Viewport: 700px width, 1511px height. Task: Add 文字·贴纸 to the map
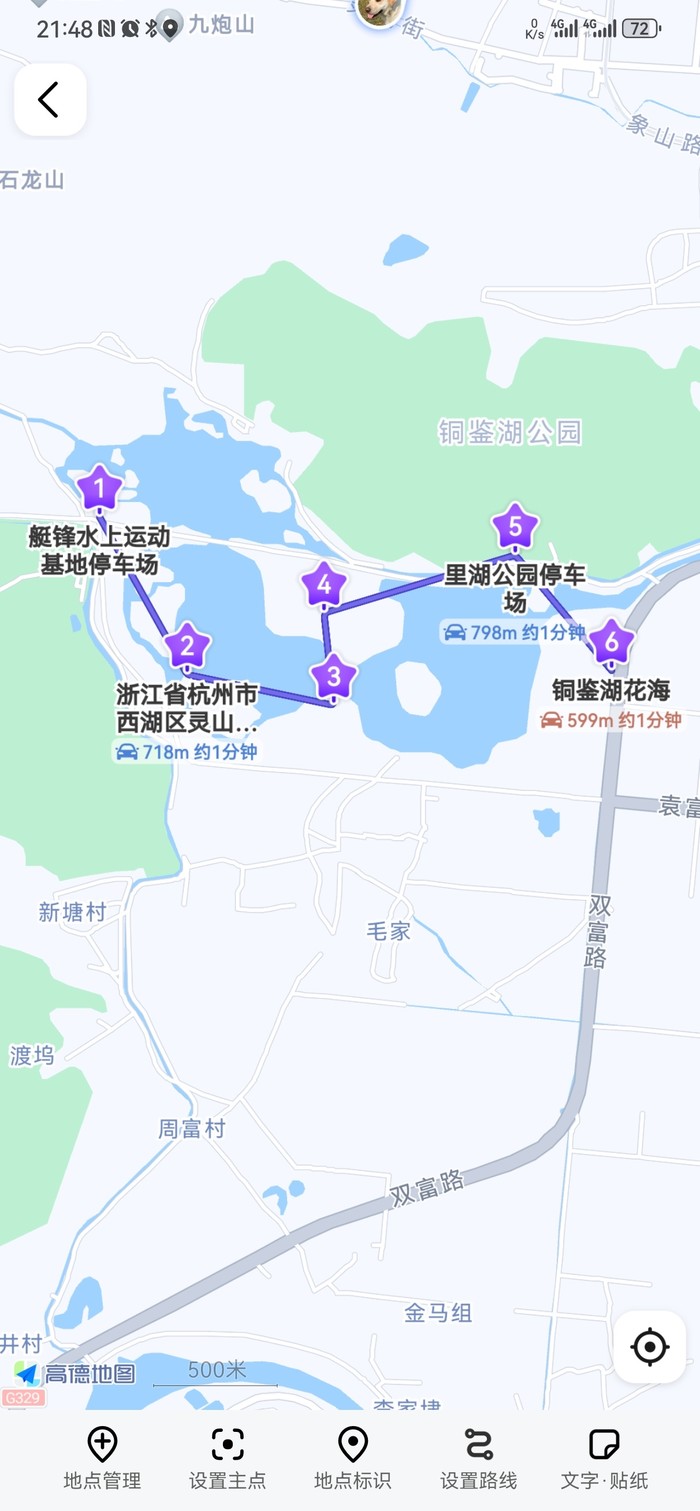point(604,1457)
